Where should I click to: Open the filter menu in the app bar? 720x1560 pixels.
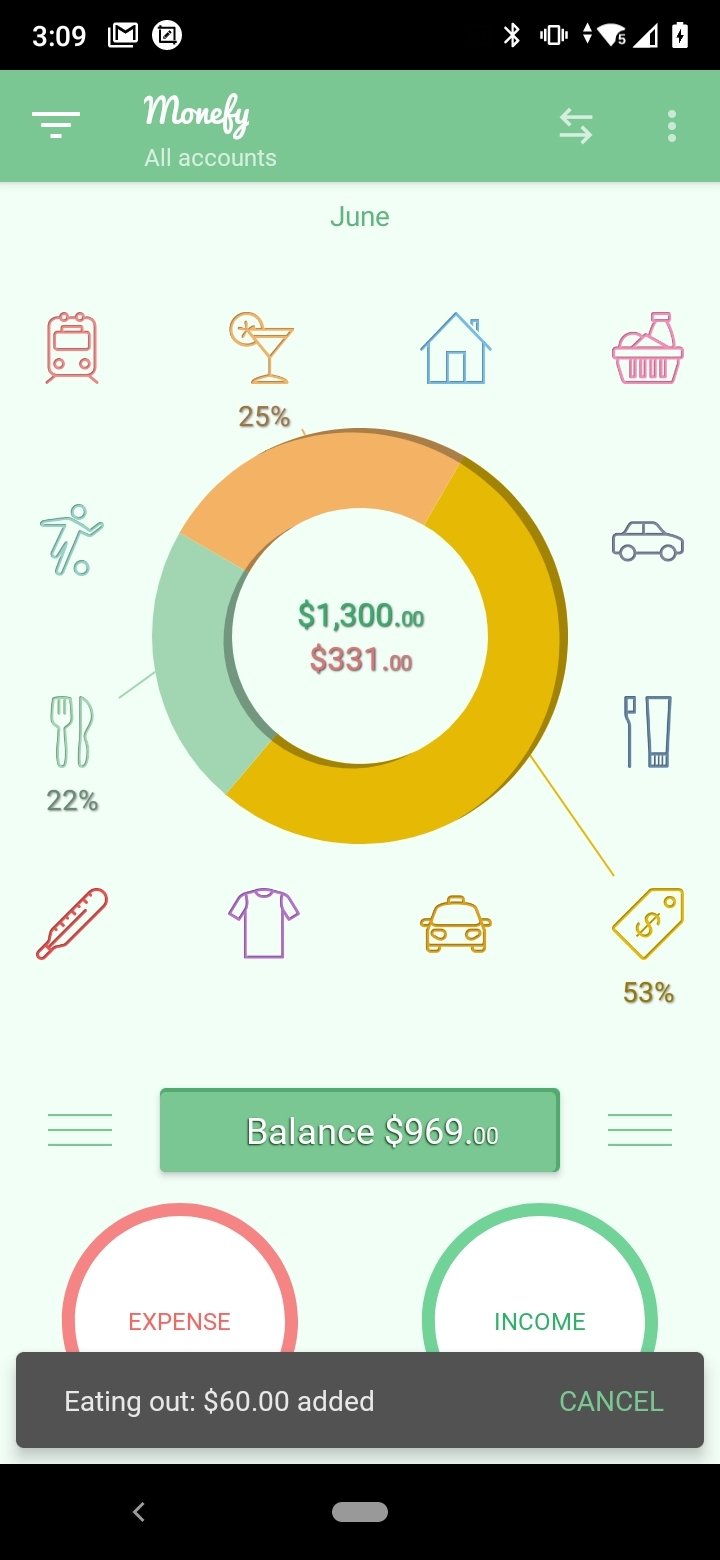[x=56, y=126]
